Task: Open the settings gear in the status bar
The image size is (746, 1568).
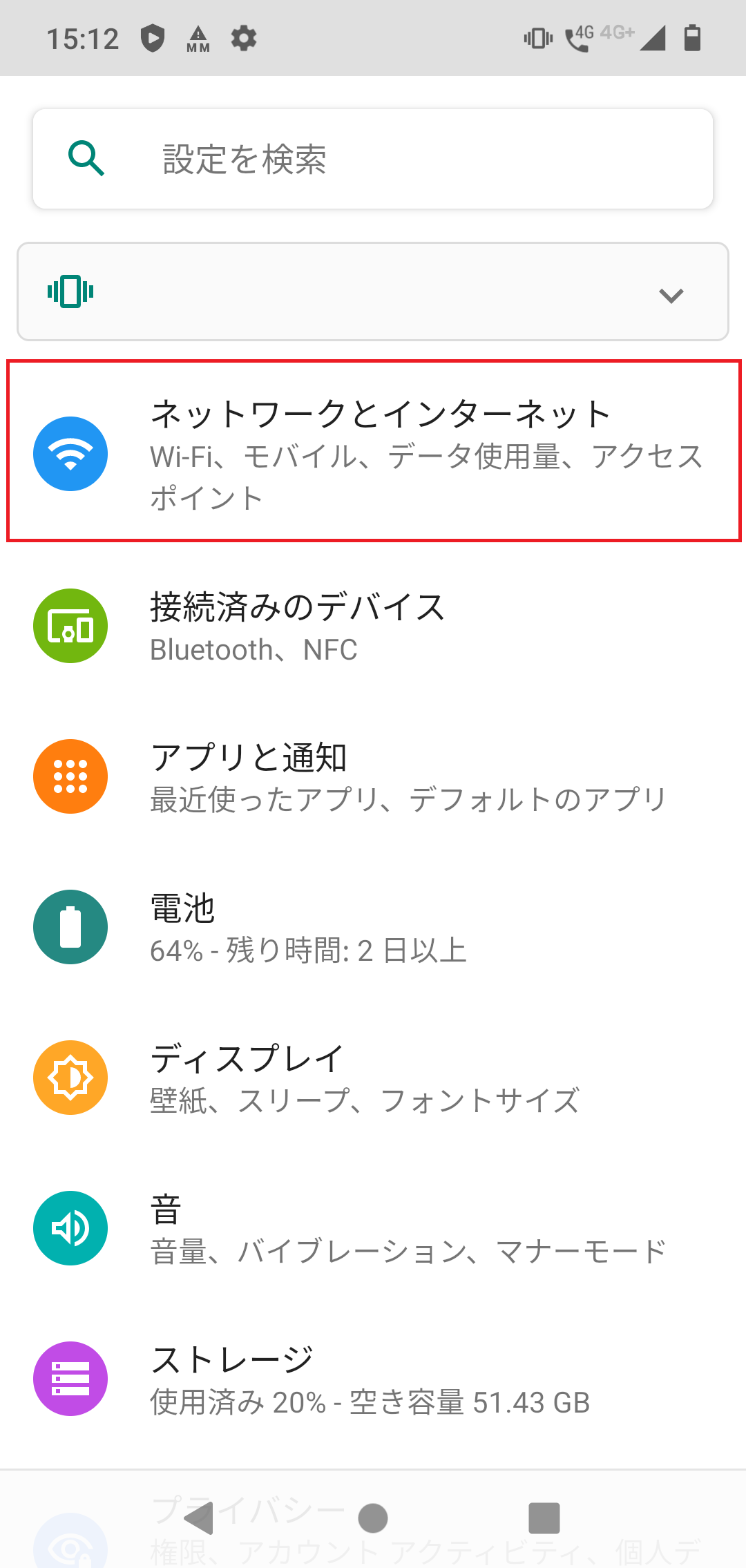Action: click(245, 38)
